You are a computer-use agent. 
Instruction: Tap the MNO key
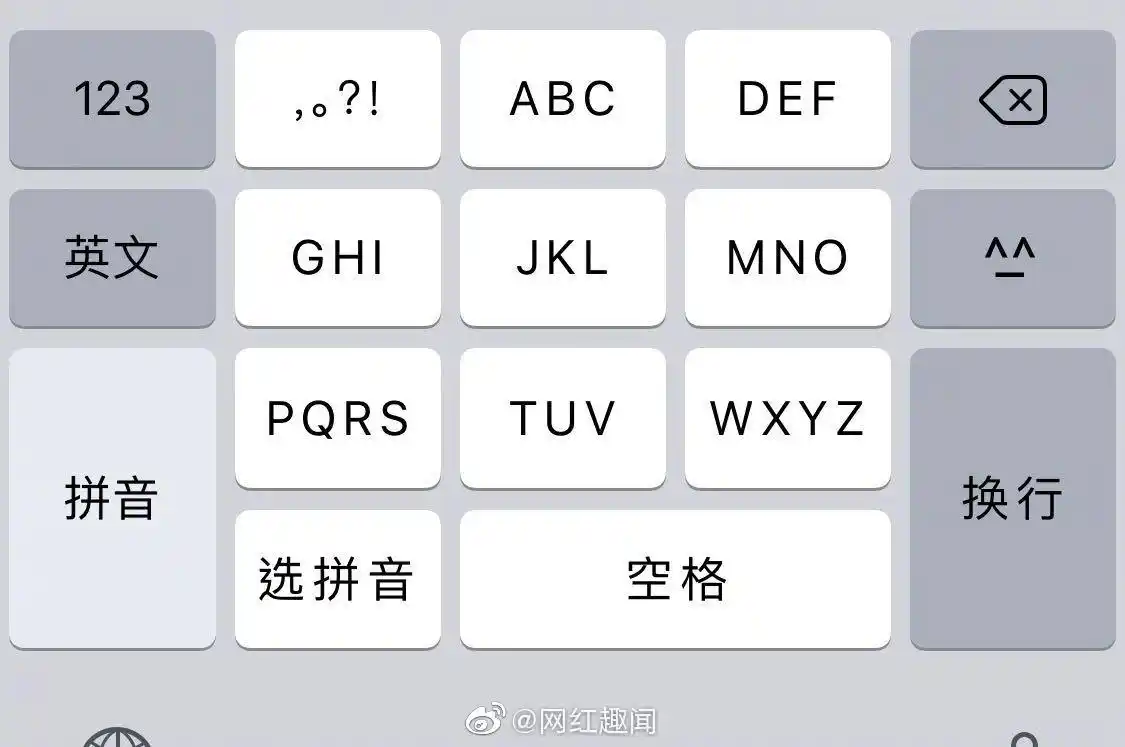coord(788,258)
